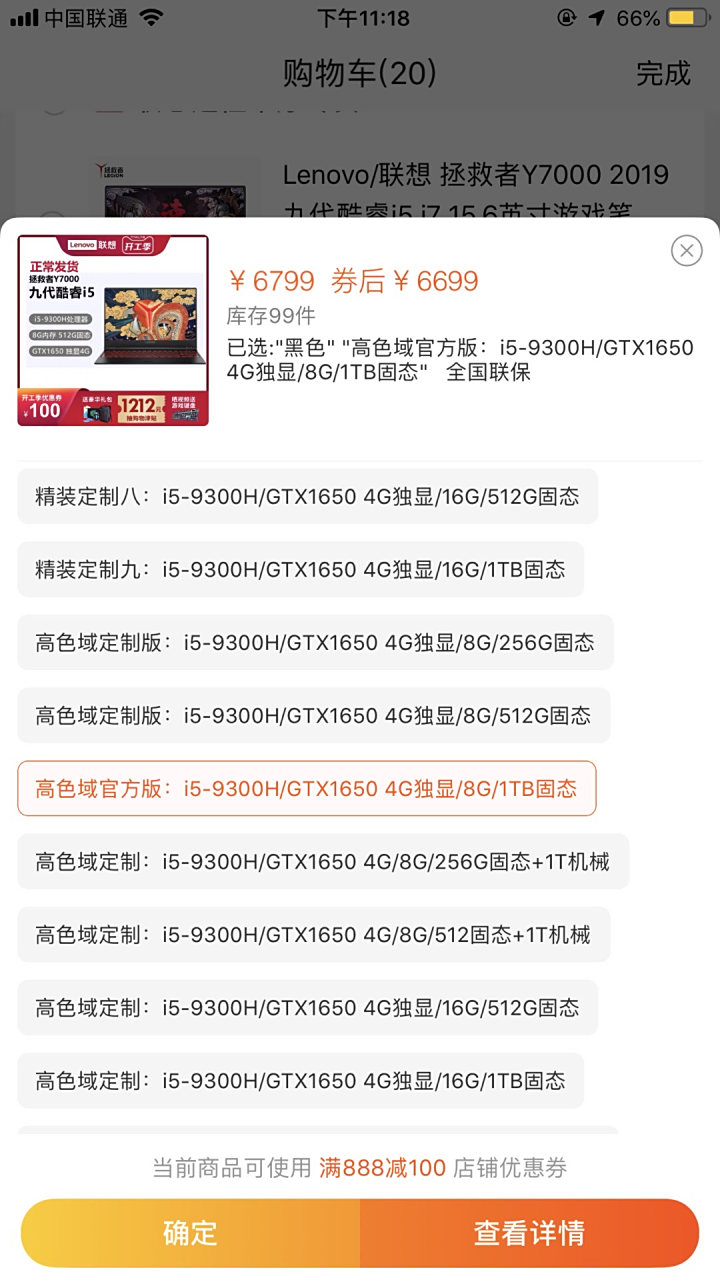The width and height of the screenshot is (720, 1280).
Task: Choose 高色域定制版 8G/512G固态 option
Action: point(313,715)
